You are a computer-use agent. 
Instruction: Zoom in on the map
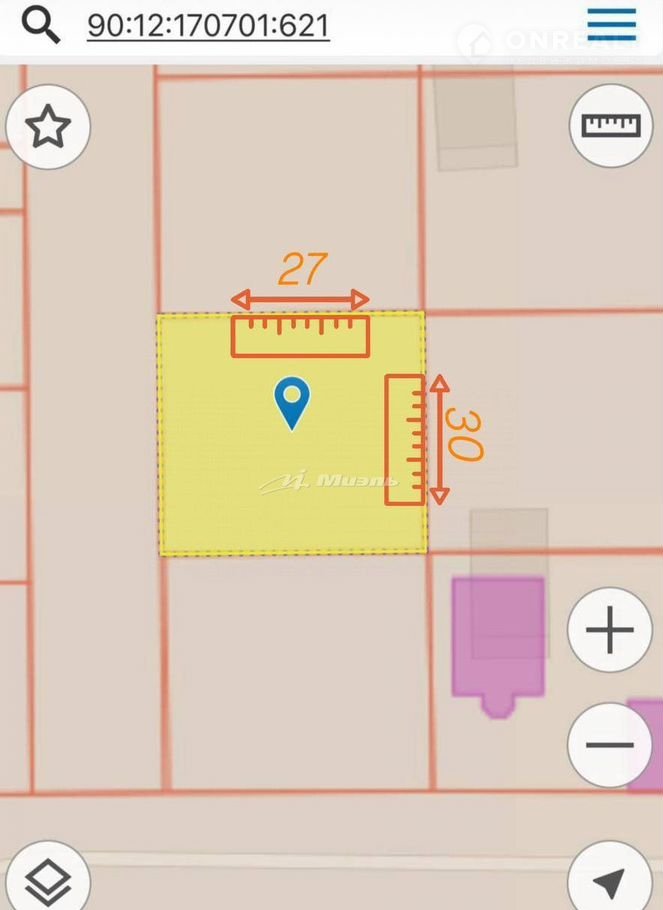pos(609,632)
